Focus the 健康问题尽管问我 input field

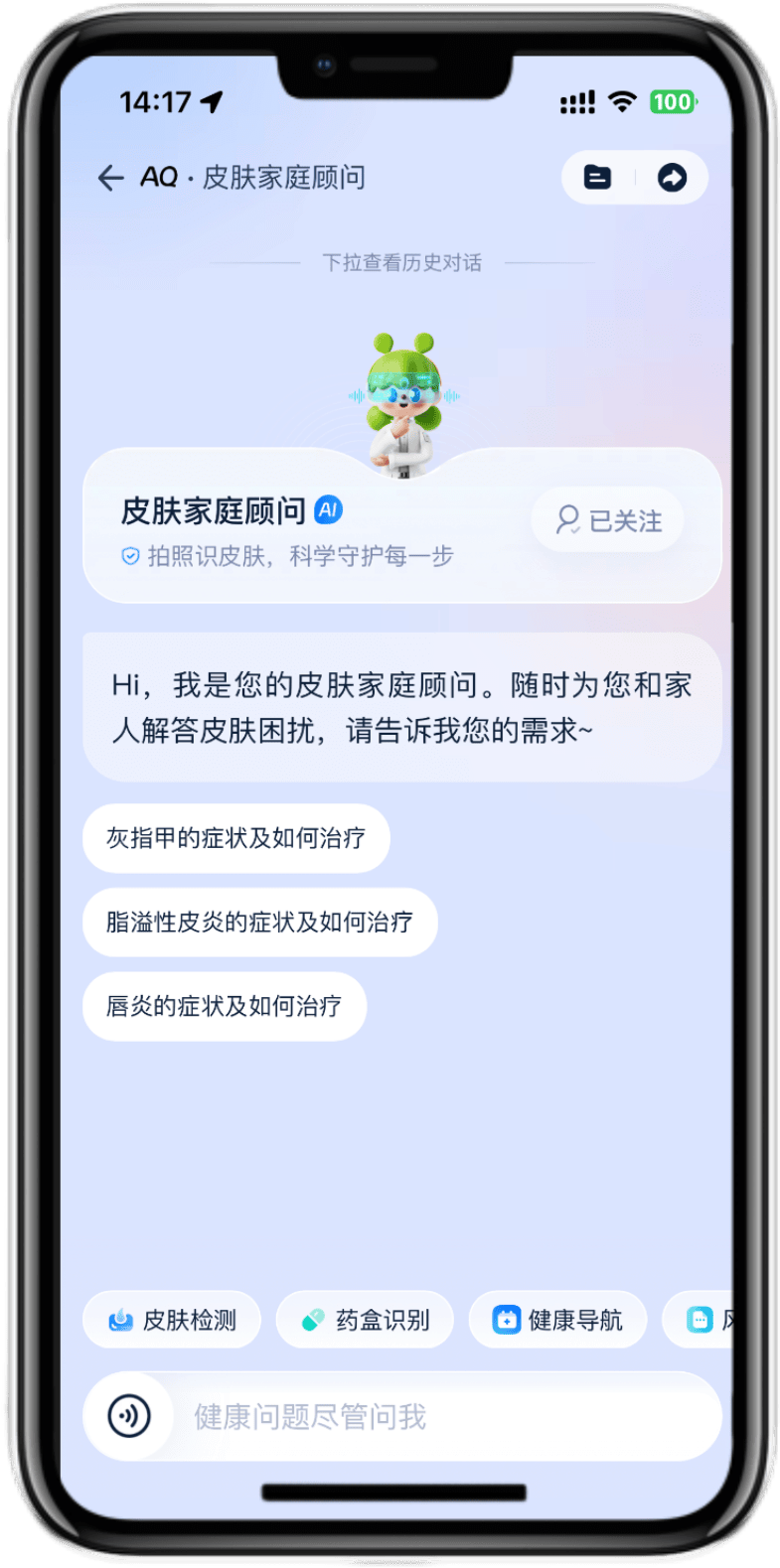coord(437,1416)
